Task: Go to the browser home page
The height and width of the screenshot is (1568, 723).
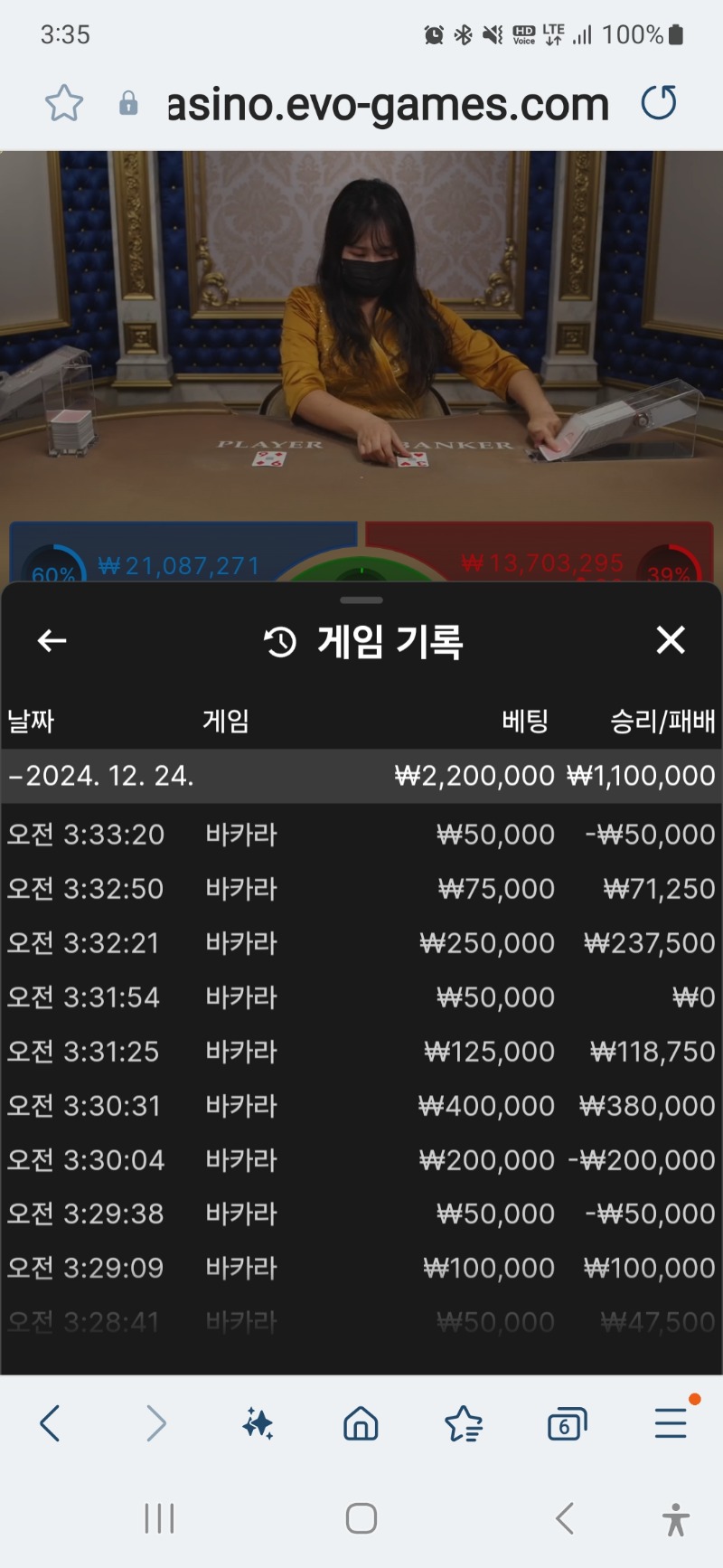Action: point(361,1423)
